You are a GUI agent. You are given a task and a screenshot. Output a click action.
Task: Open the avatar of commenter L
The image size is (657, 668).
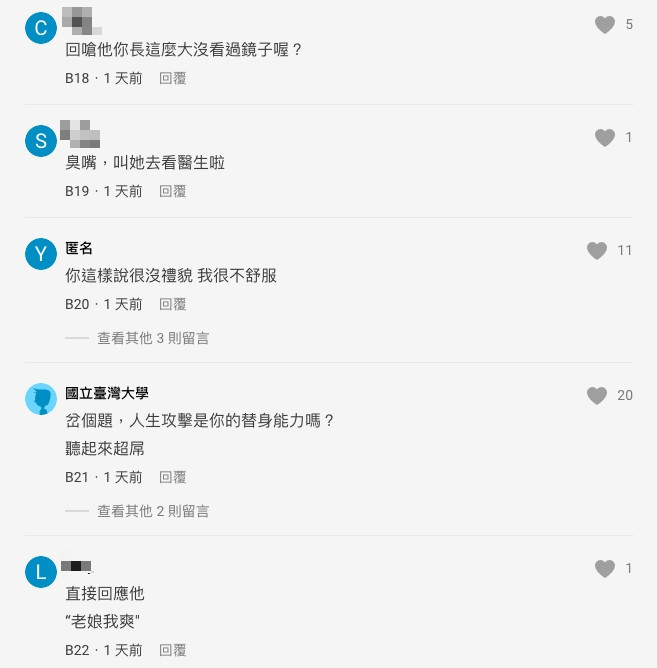coord(41,572)
